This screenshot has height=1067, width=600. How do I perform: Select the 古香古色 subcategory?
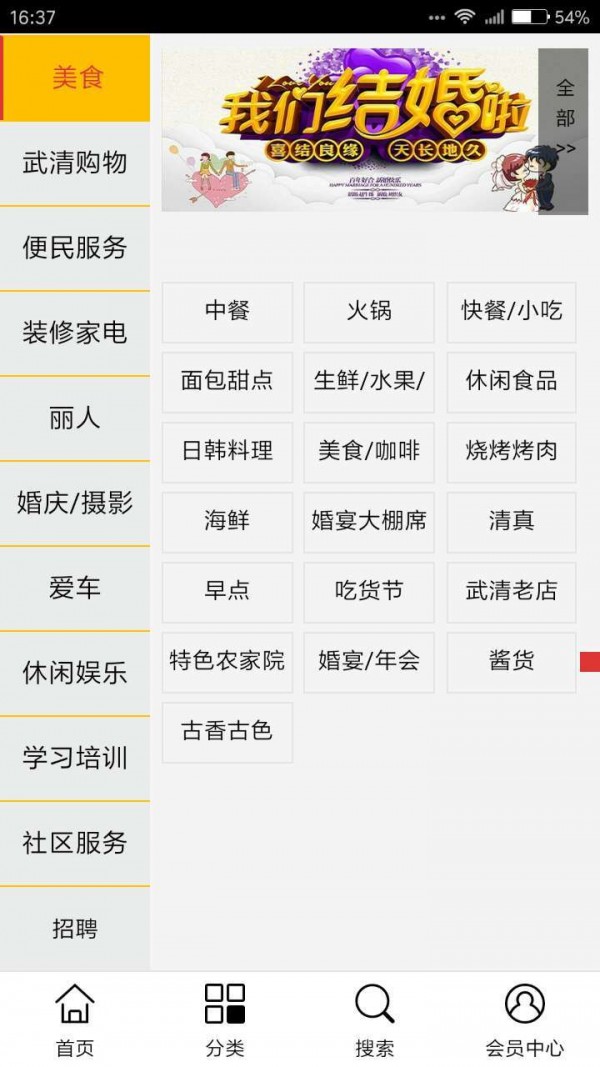[x=227, y=733]
